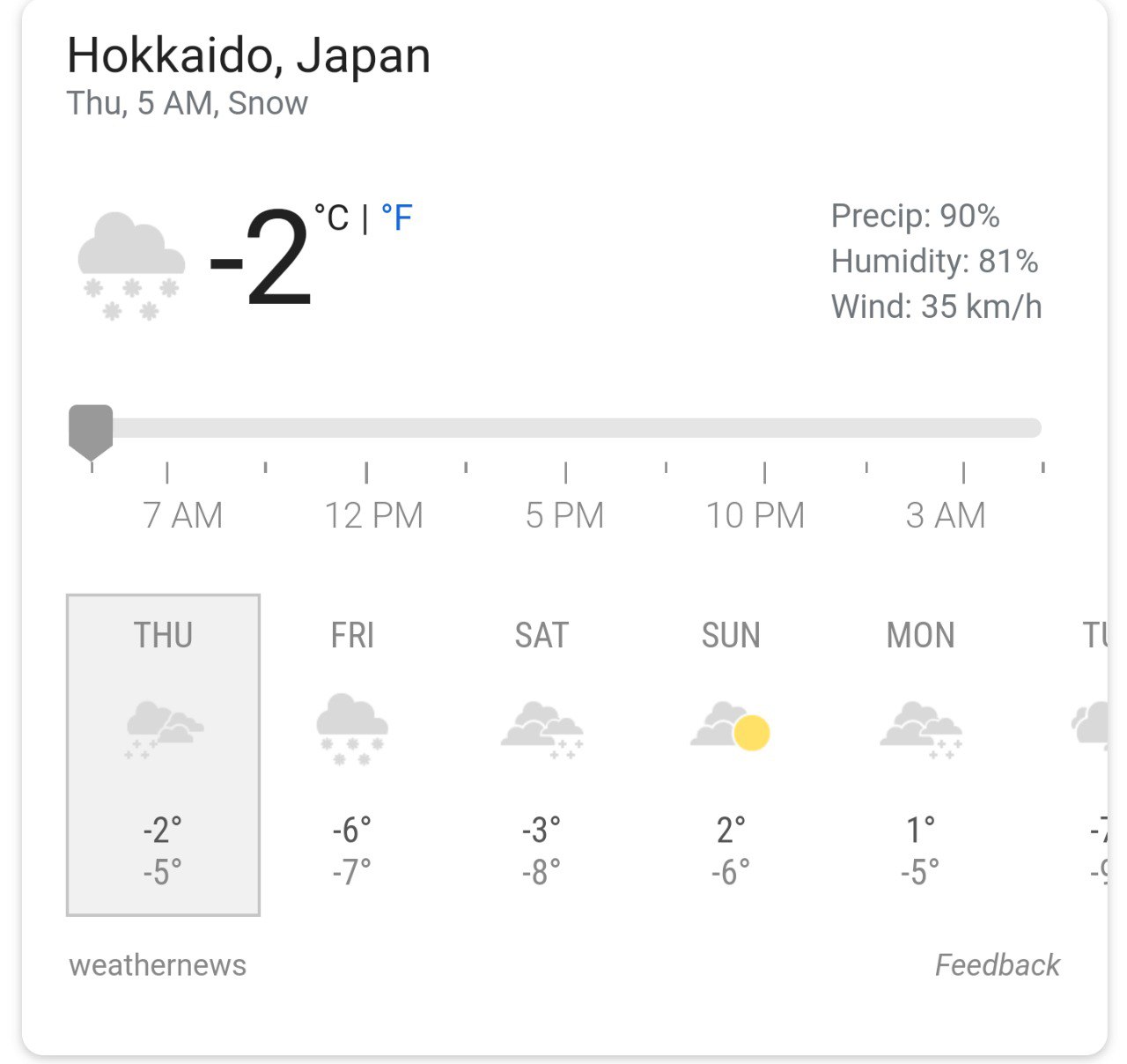Image resolution: width=1127 pixels, height=1064 pixels.
Task: Jump to 5 PM on the time slider
Action: (x=564, y=515)
